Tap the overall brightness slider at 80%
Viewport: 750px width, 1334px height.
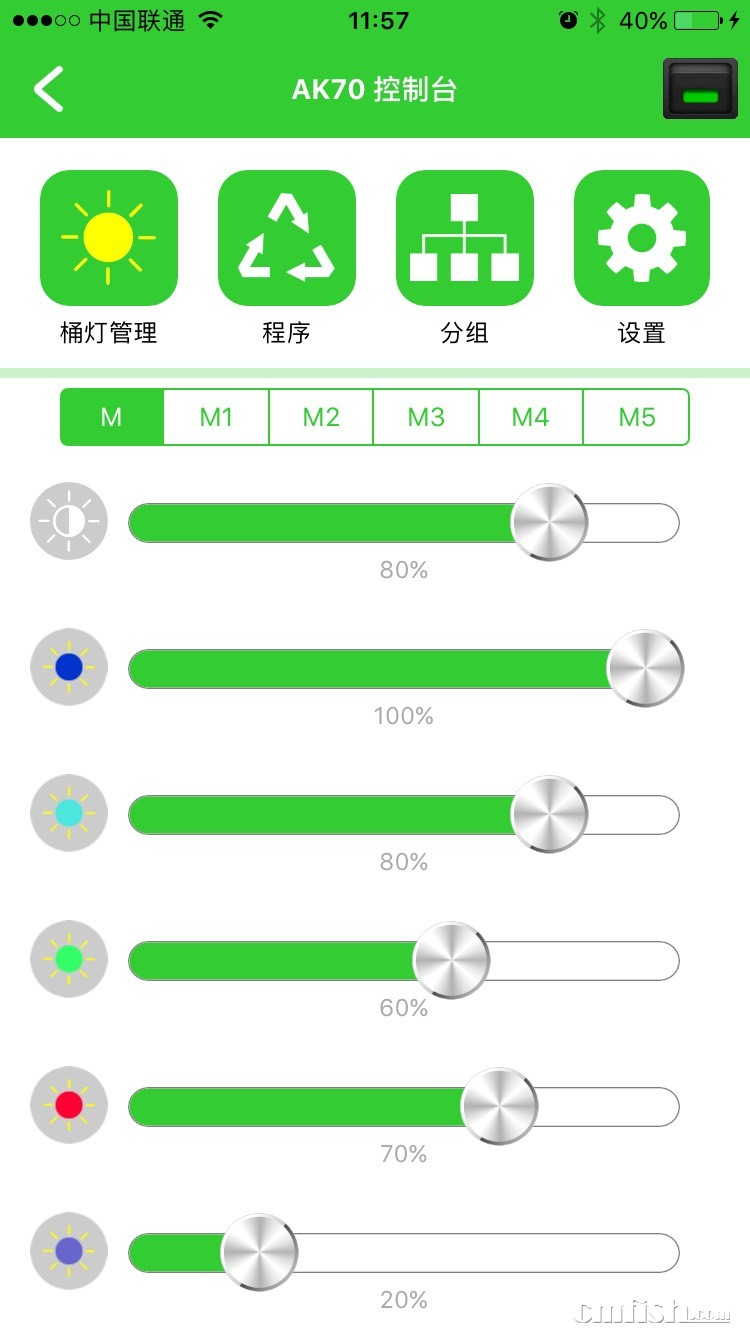pos(549,522)
